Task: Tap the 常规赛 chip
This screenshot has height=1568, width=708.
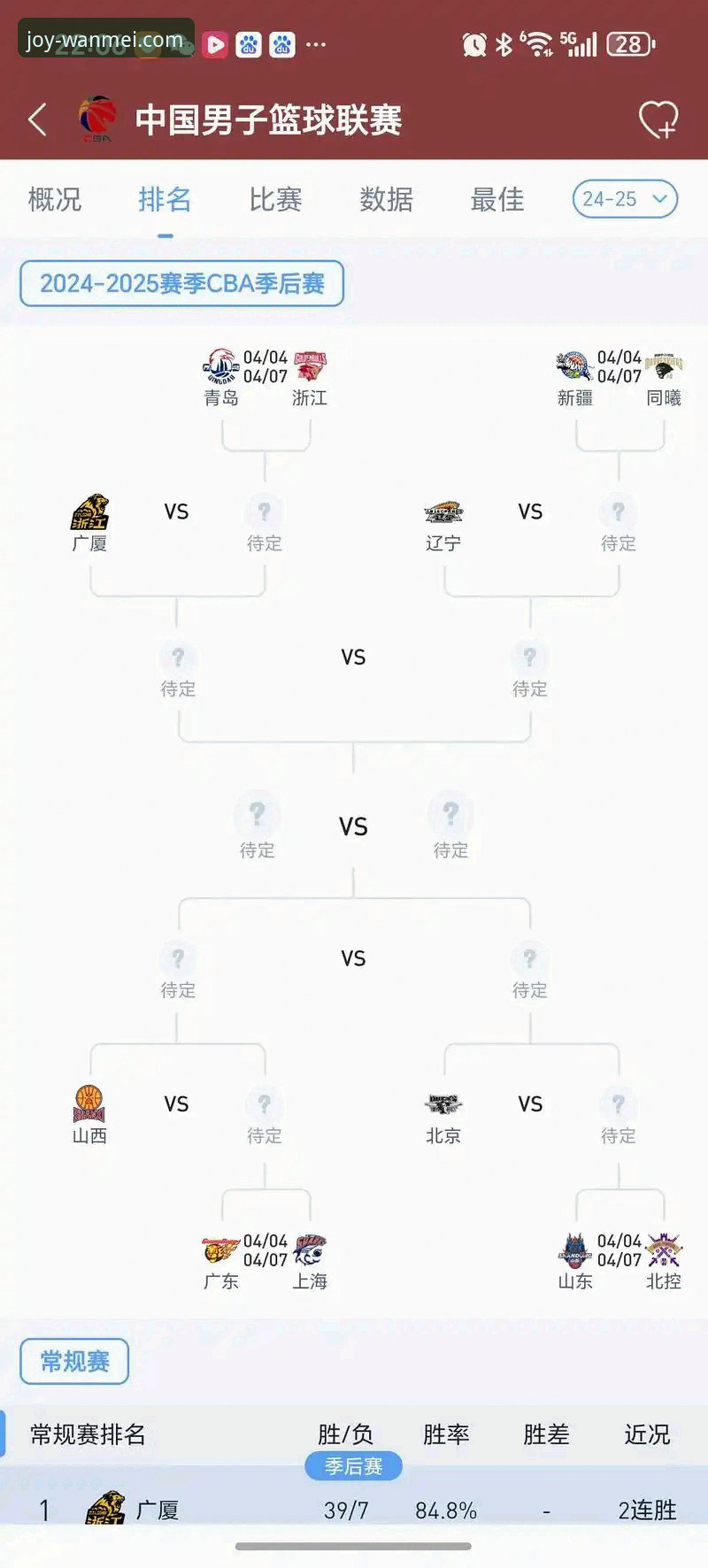Action: [74, 1361]
